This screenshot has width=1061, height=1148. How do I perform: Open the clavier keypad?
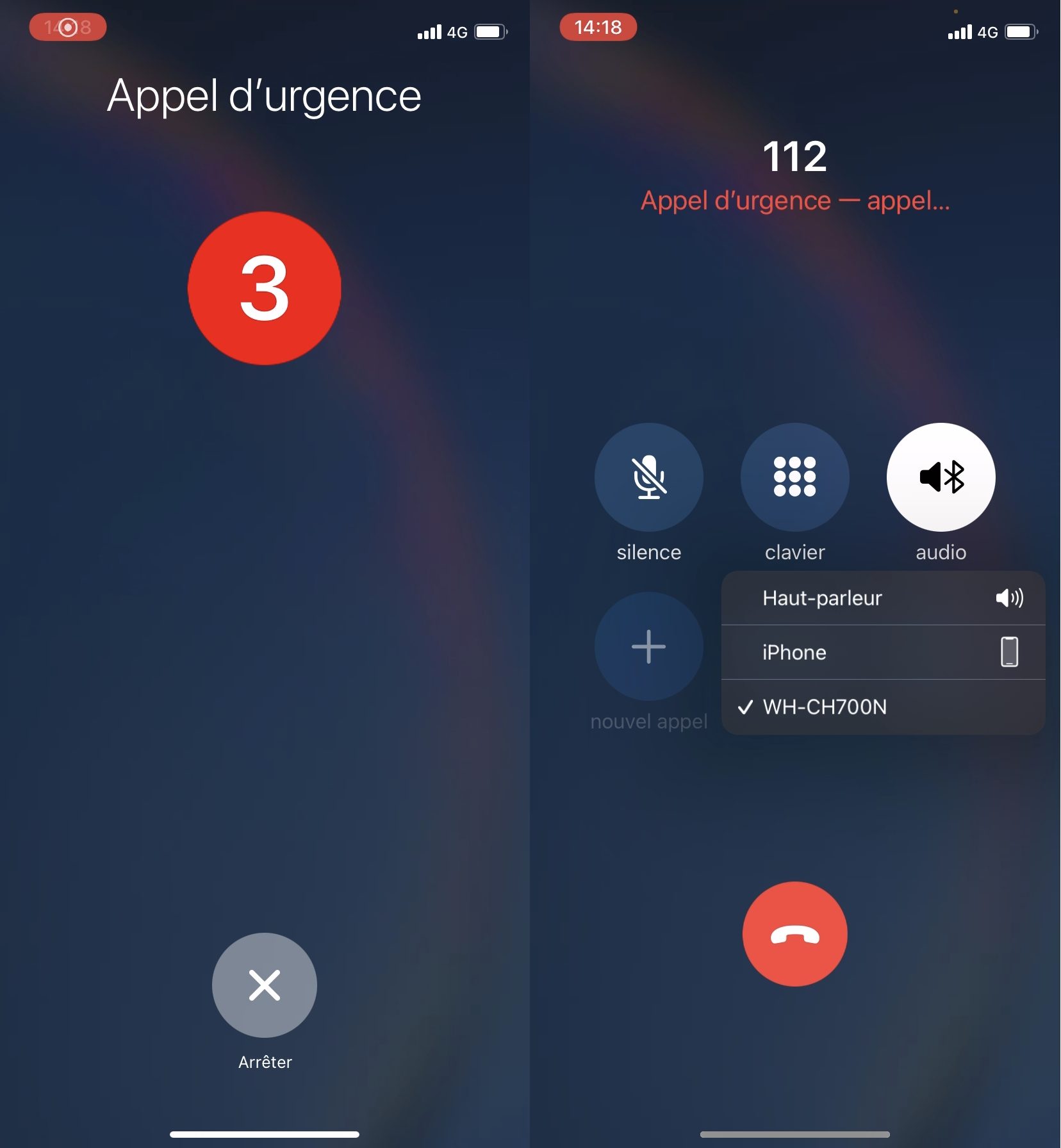coord(794,477)
